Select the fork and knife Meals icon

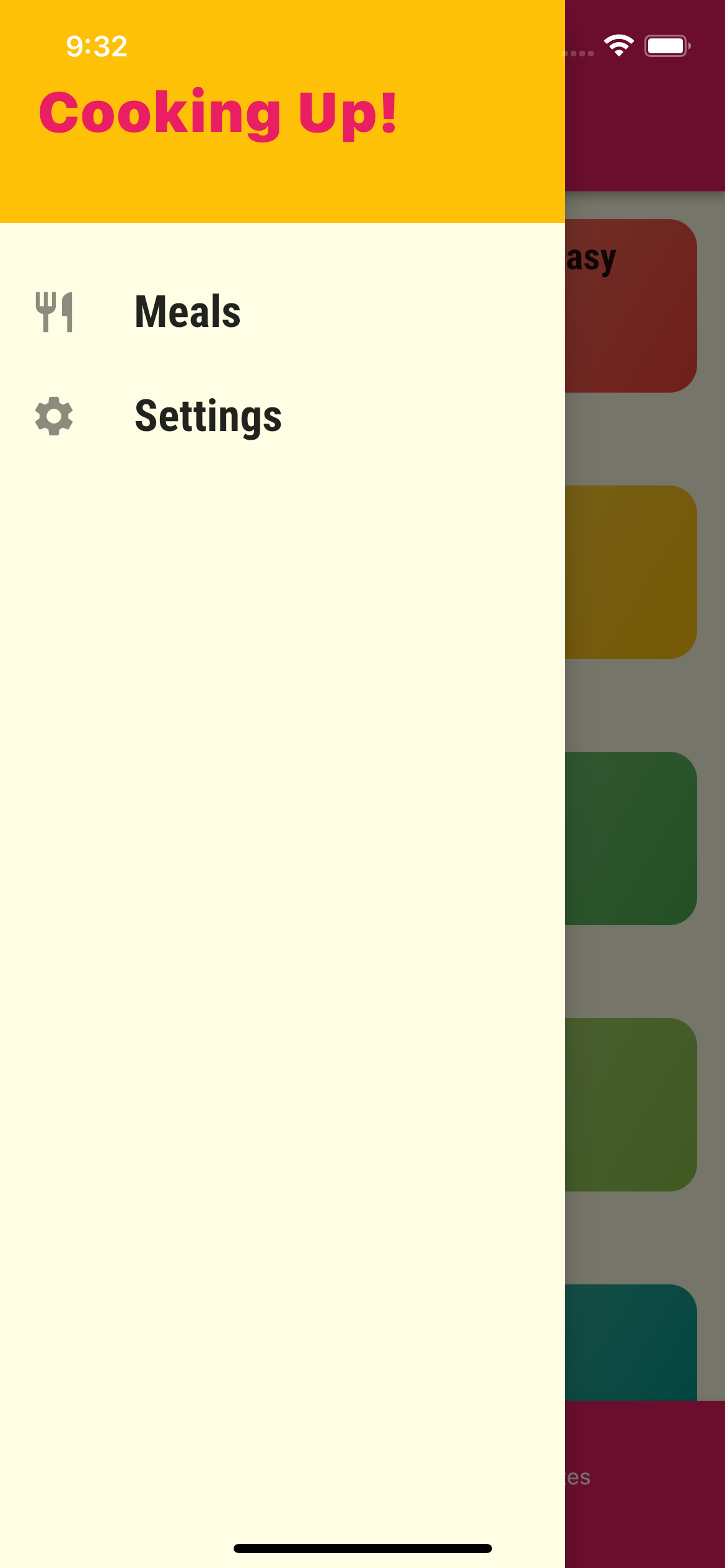click(x=55, y=311)
